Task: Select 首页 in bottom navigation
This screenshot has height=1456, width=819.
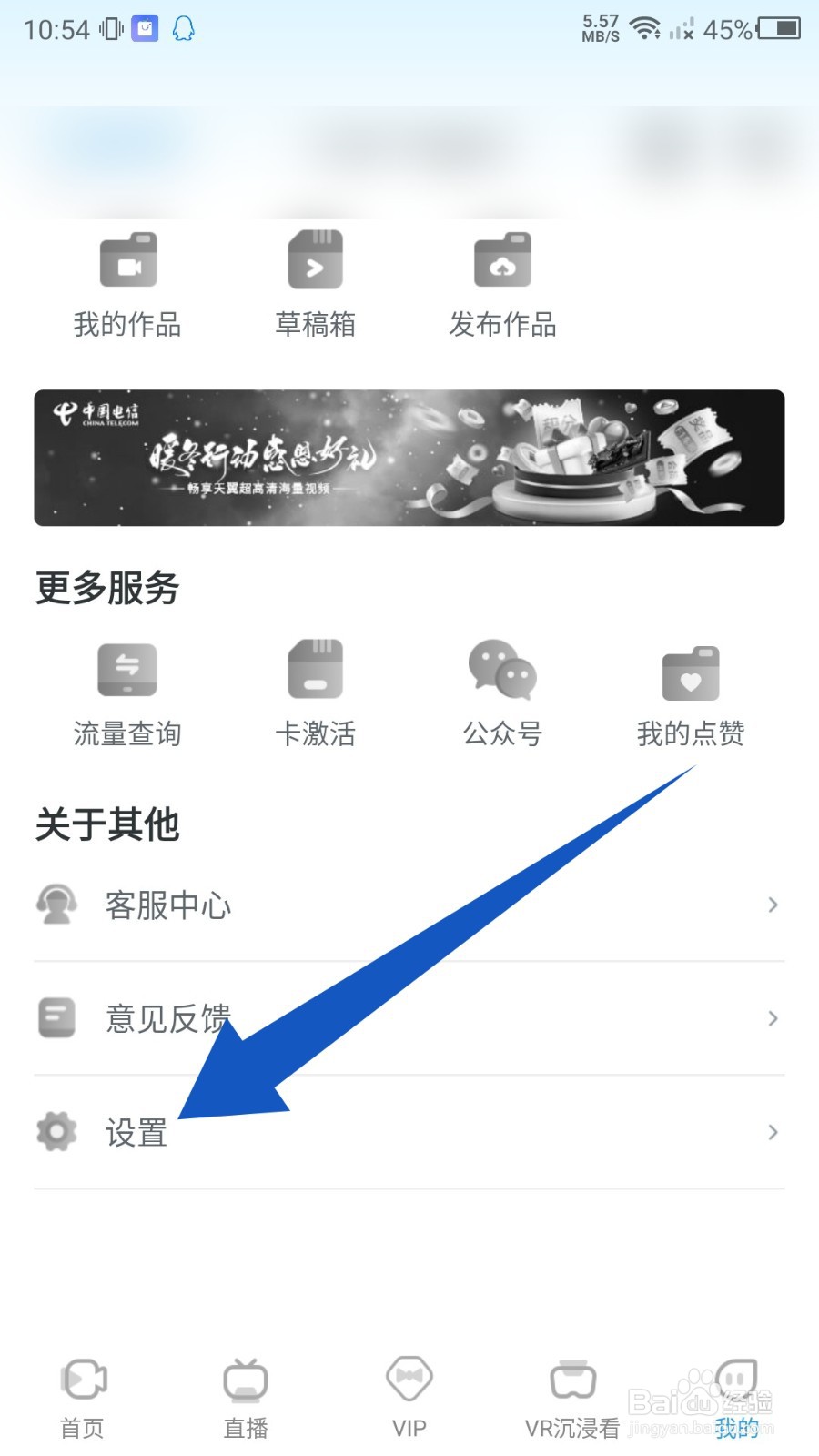Action: pyautogui.click(x=82, y=1397)
